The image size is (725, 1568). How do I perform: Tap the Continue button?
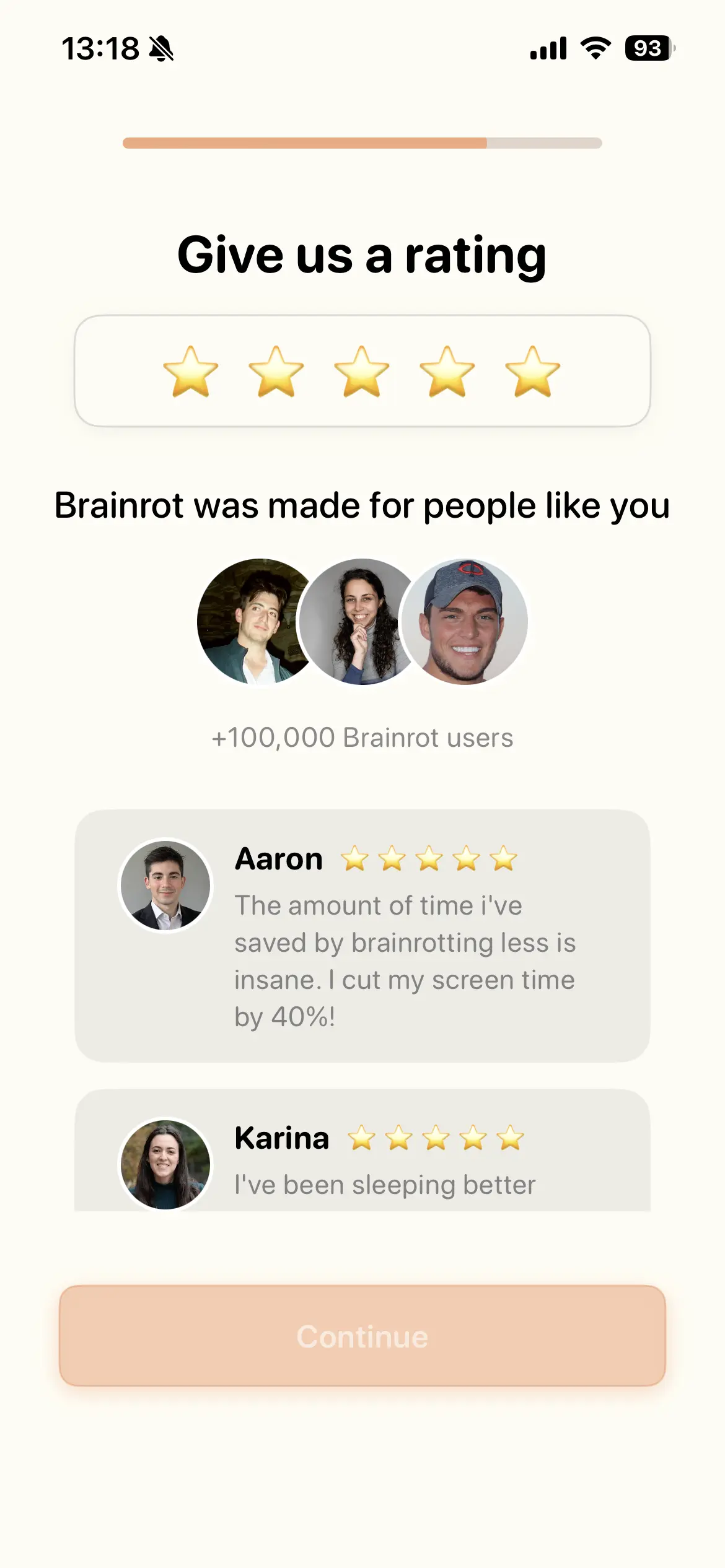coord(362,1336)
